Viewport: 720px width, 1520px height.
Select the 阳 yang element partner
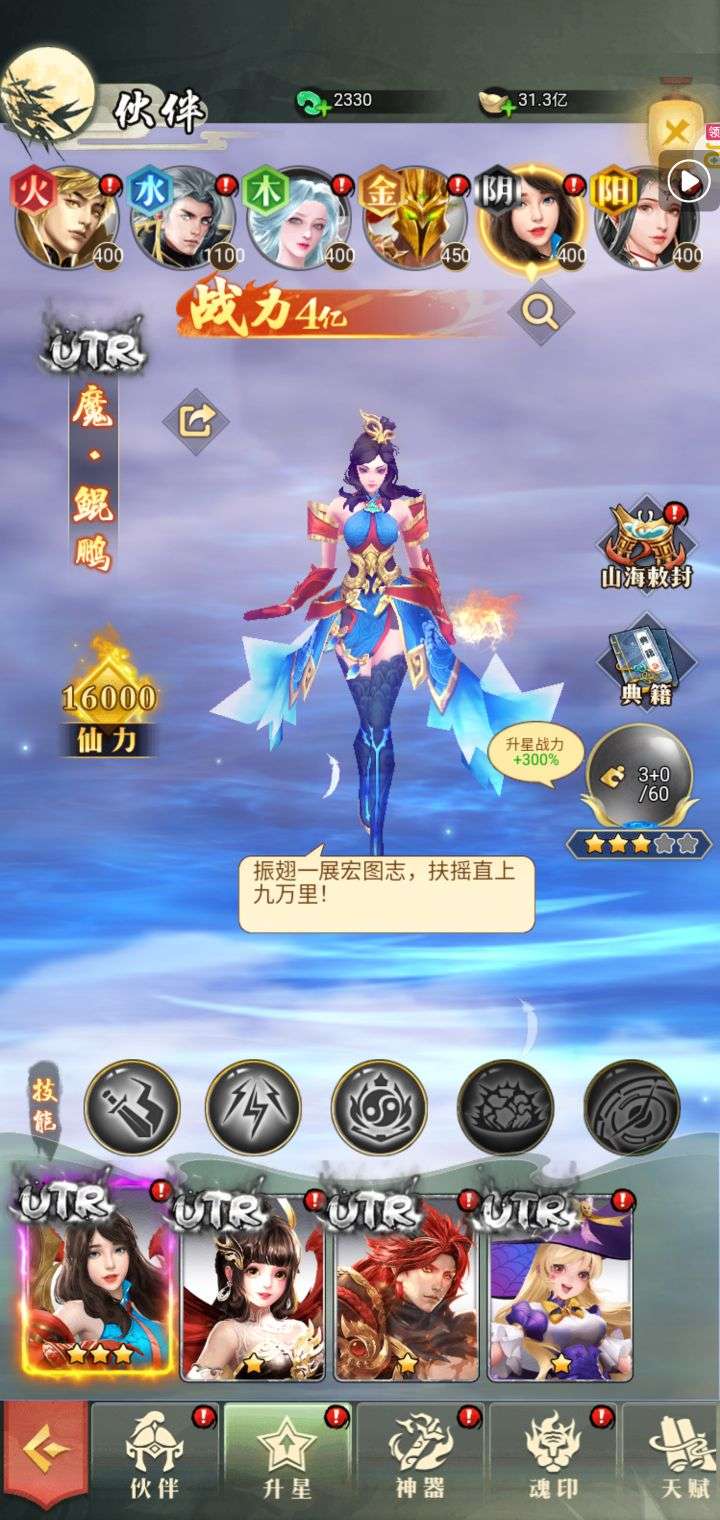[646, 217]
